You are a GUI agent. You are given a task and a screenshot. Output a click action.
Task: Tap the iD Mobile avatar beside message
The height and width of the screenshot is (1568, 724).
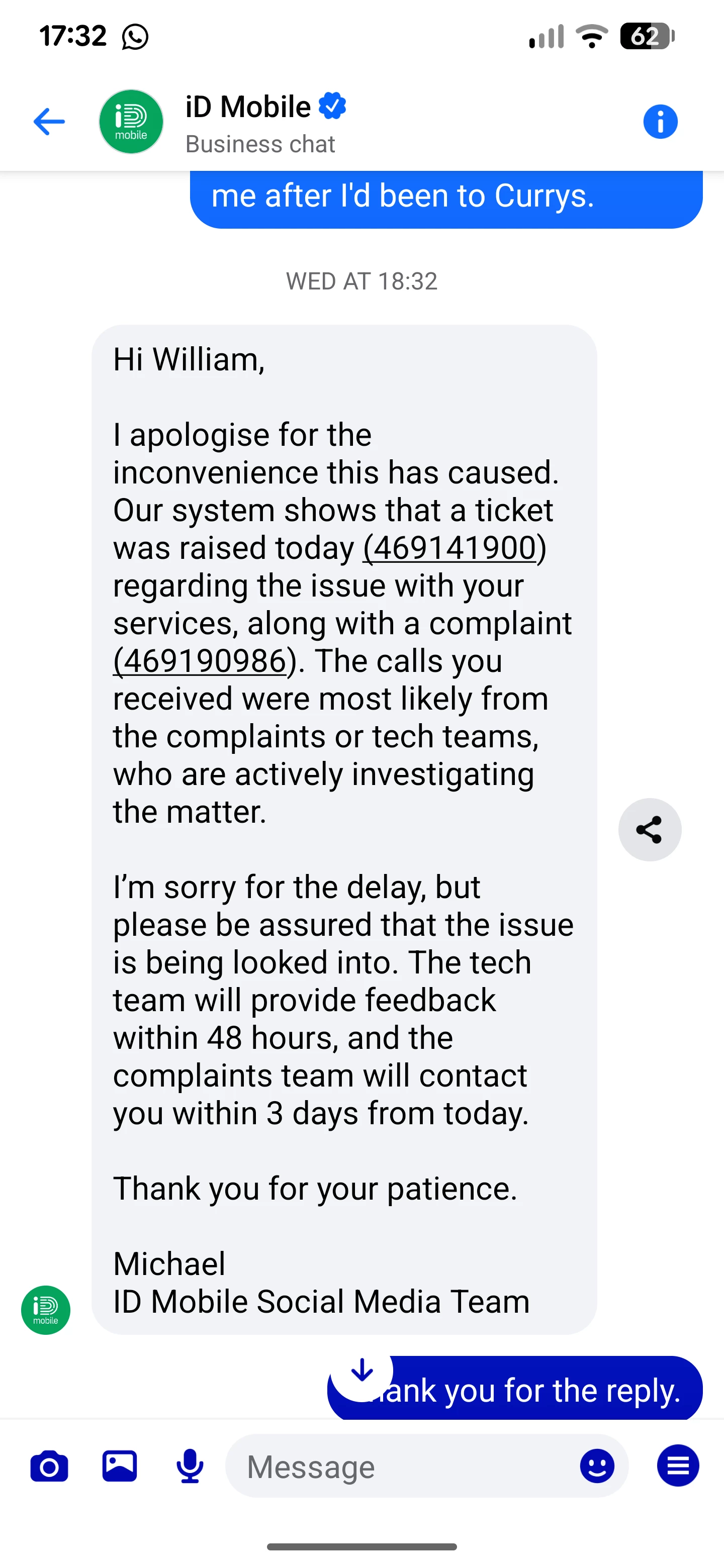(x=46, y=1310)
